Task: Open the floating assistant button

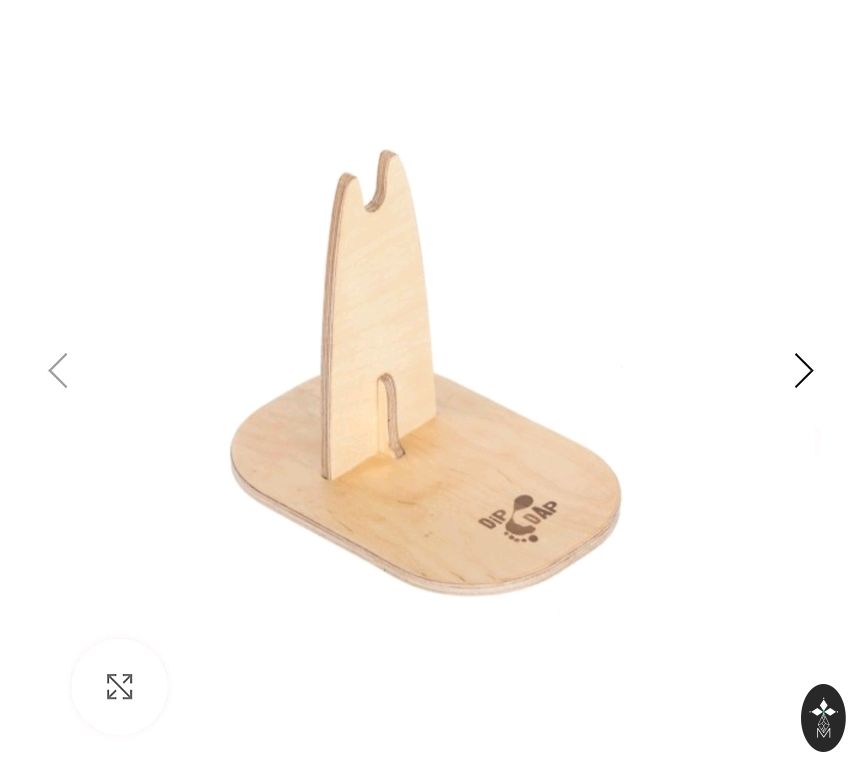Action: (x=823, y=717)
